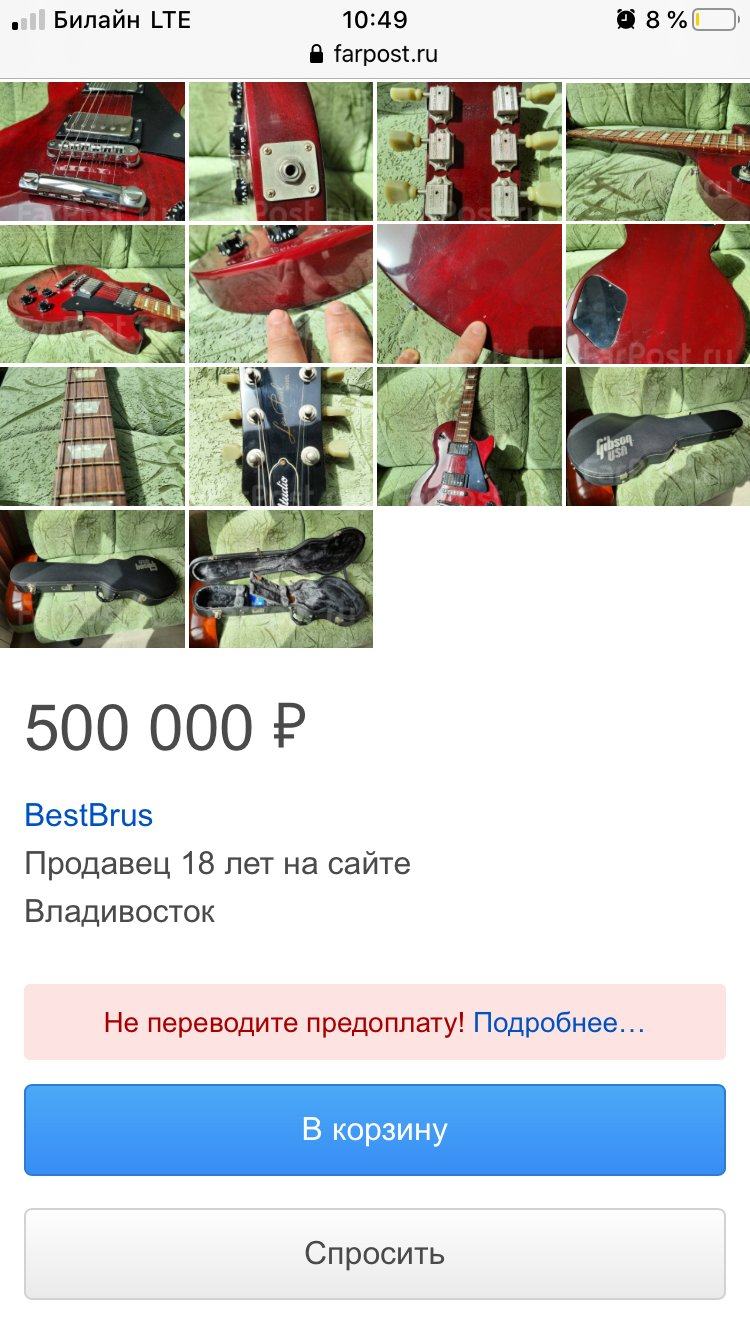
Task: View the guitar body with black knobs photo
Action: (x=92, y=294)
